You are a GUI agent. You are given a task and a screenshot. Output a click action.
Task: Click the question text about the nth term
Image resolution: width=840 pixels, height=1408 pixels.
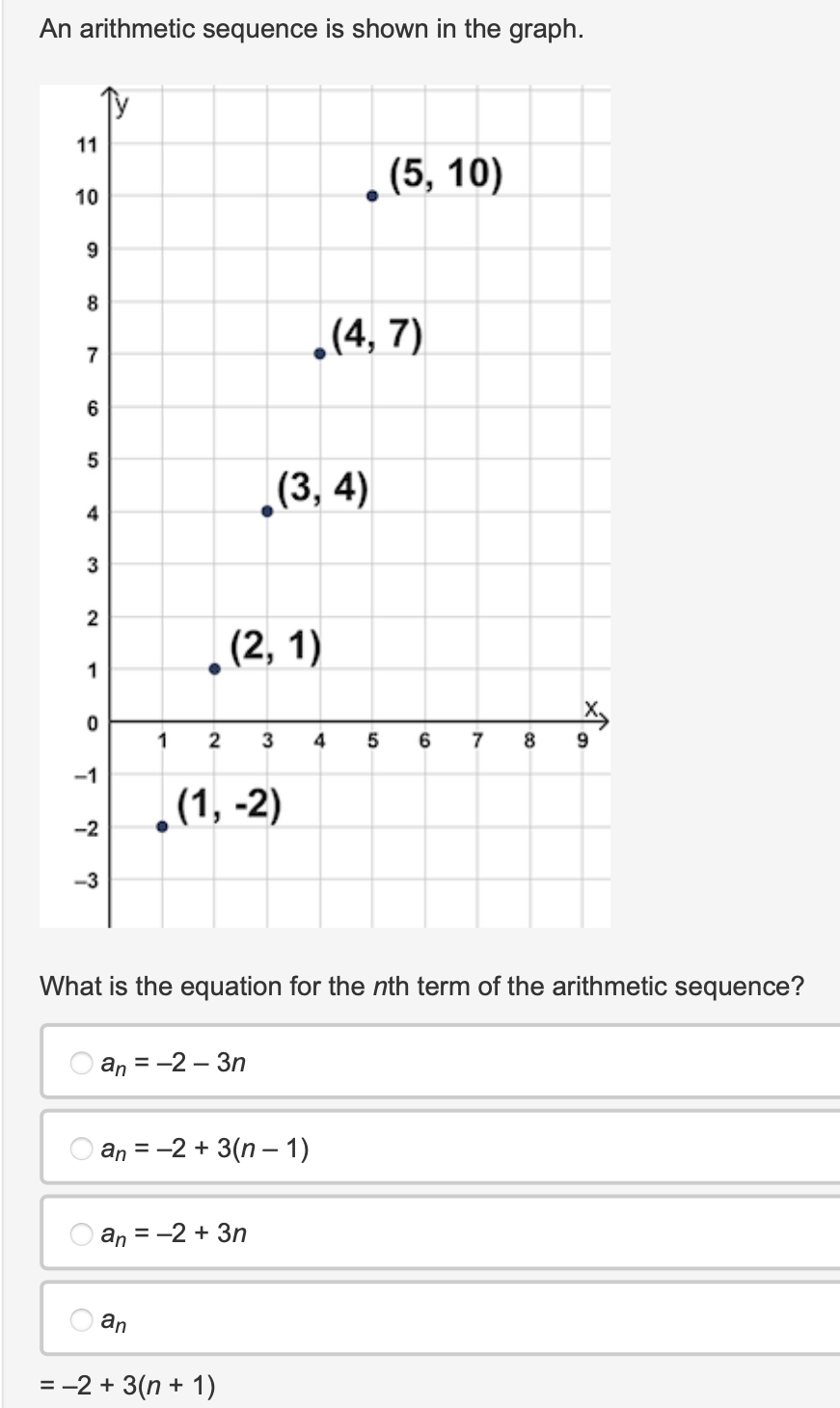click(x=421, y=987)
